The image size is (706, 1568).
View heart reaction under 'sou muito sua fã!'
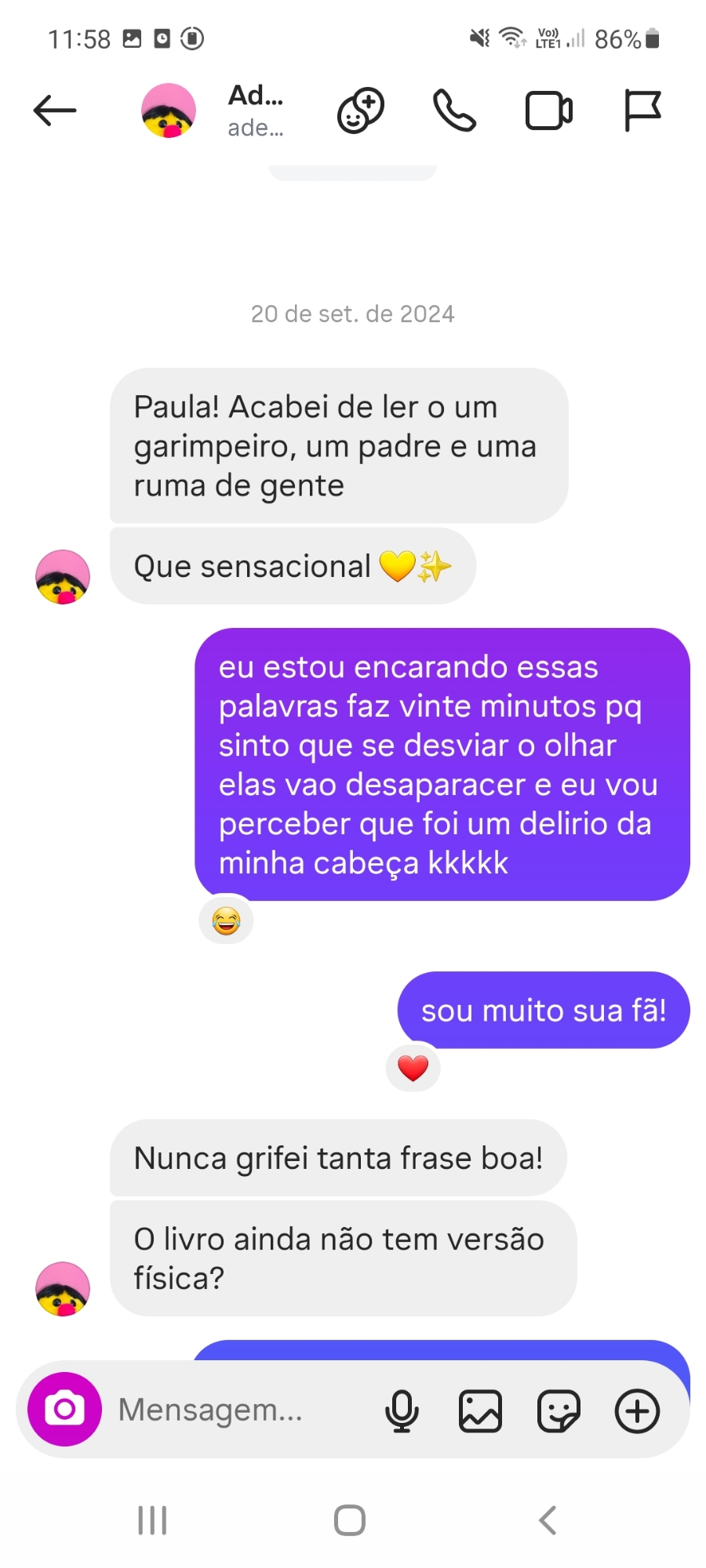click(413, 1068)
